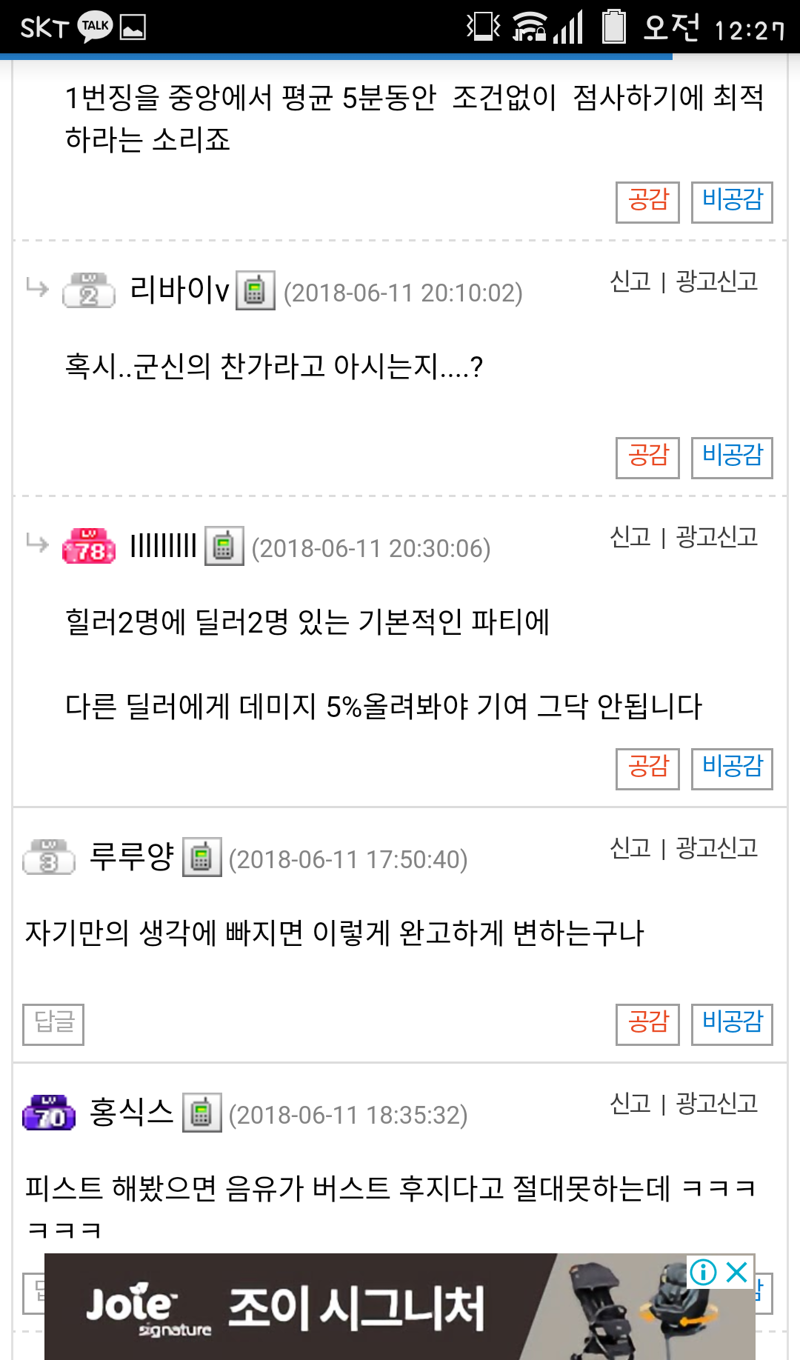This screenshot has width=800, height=1360.
Task: Tap 비공감 under IIIIIIIII's comment
Action: pos(732,768)
